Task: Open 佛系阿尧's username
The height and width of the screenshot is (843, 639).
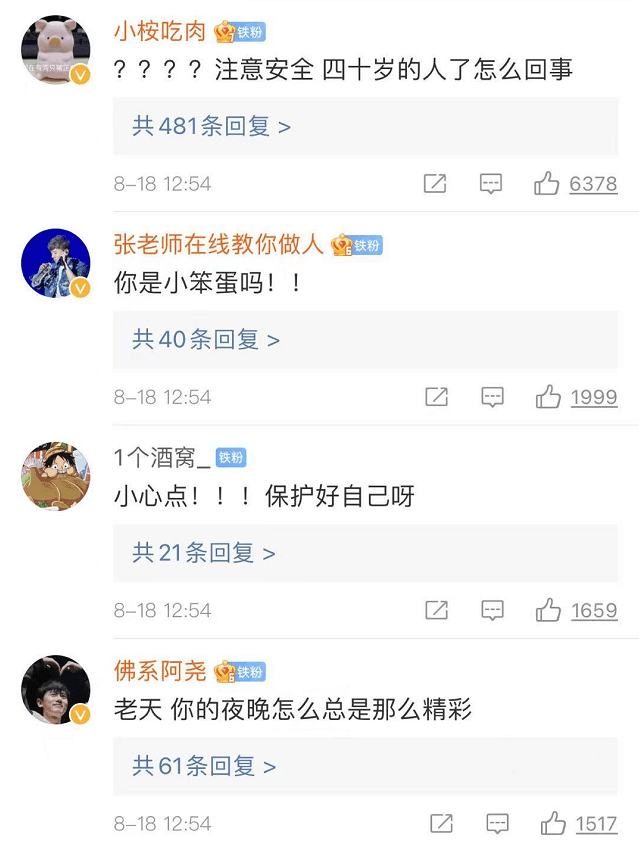Action: (x=161, y=671)
